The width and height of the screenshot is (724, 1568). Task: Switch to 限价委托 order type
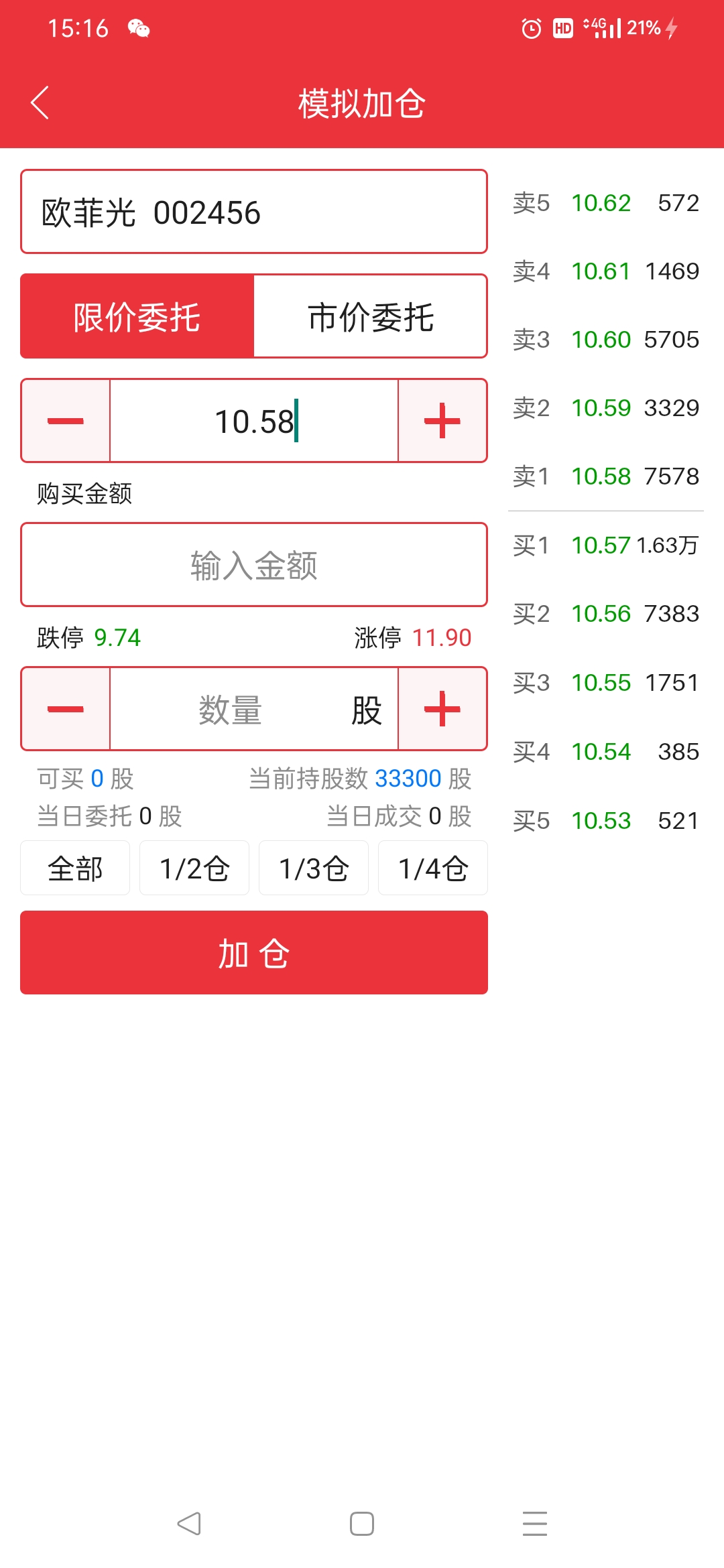tap(137, 316)
